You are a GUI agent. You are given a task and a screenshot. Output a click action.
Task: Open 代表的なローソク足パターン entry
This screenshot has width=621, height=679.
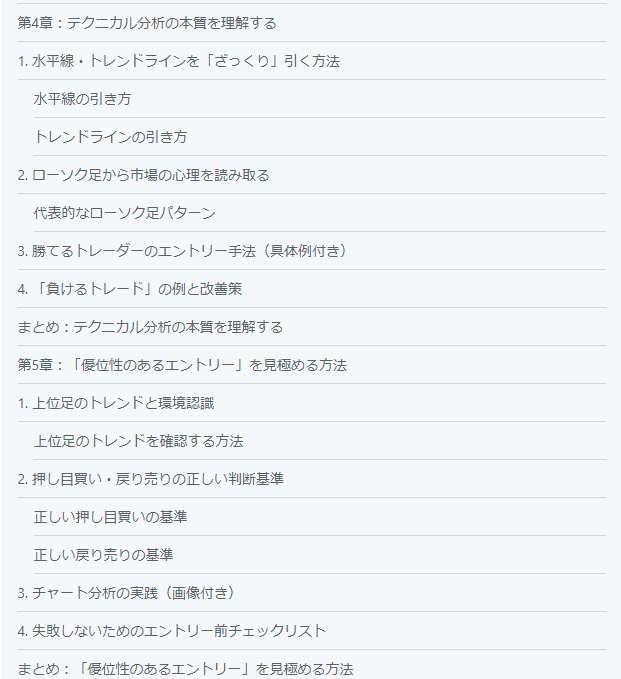pos(125,213)
